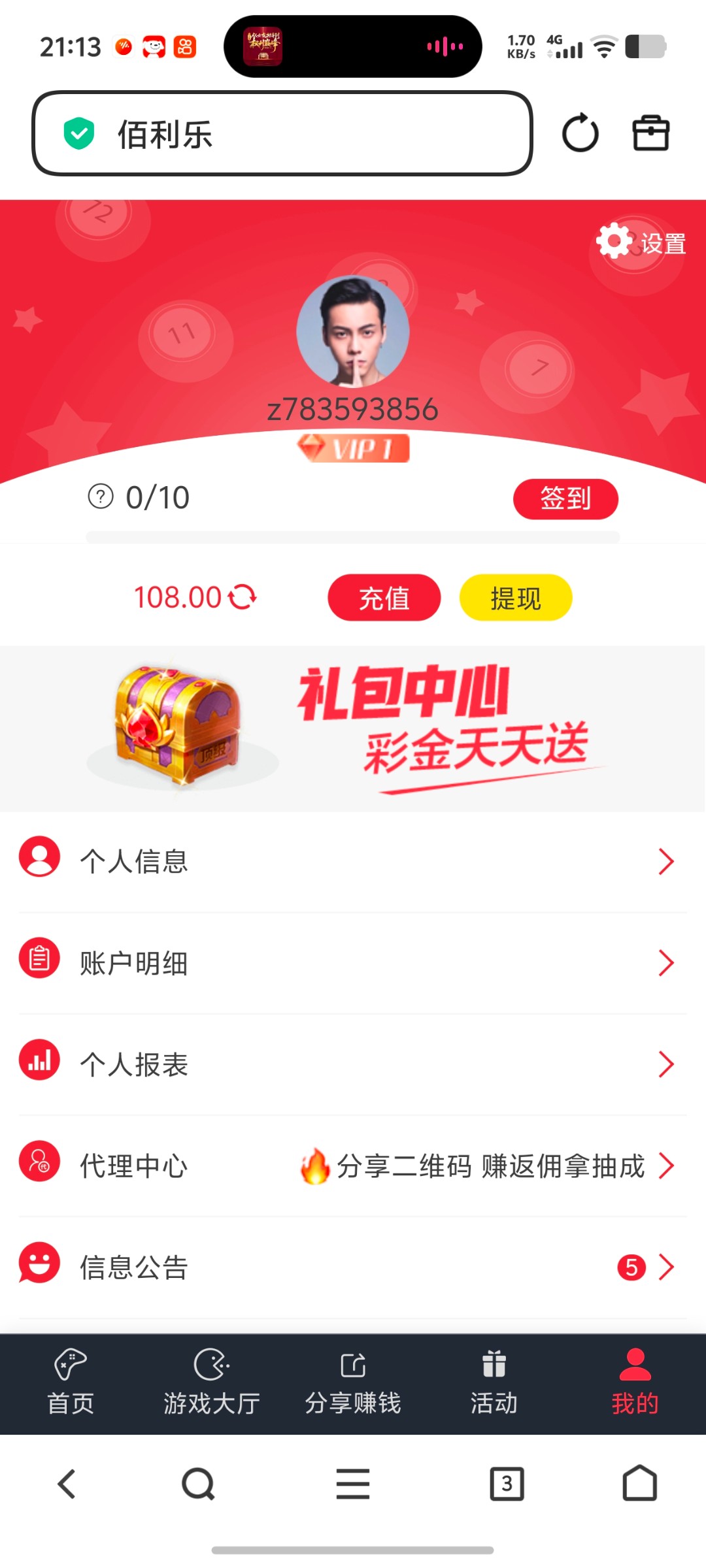Open 个人报表 personal report

tap(353, 1064)
